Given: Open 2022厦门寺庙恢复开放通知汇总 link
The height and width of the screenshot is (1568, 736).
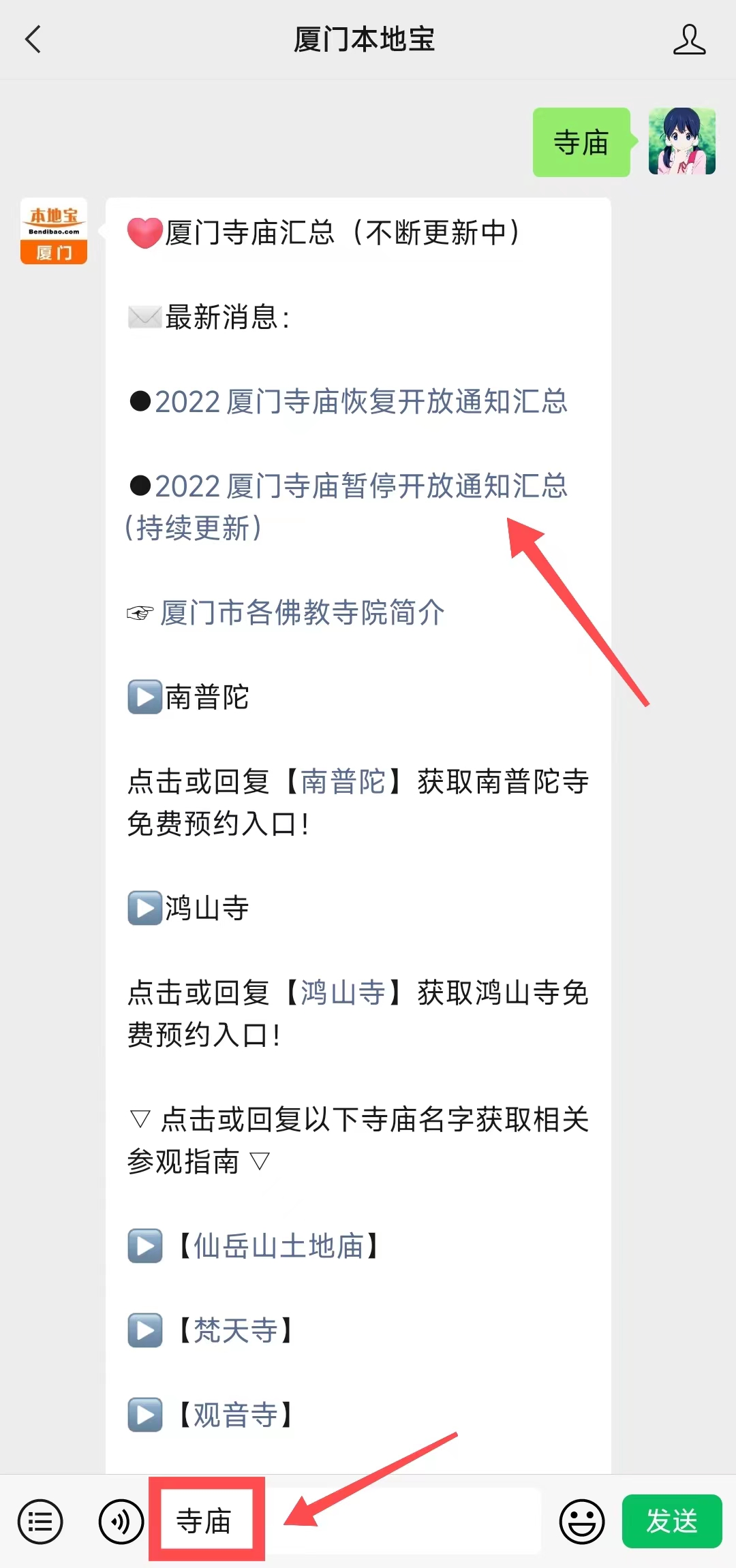Looking at the screenshot, I should (x=361, y=402).
